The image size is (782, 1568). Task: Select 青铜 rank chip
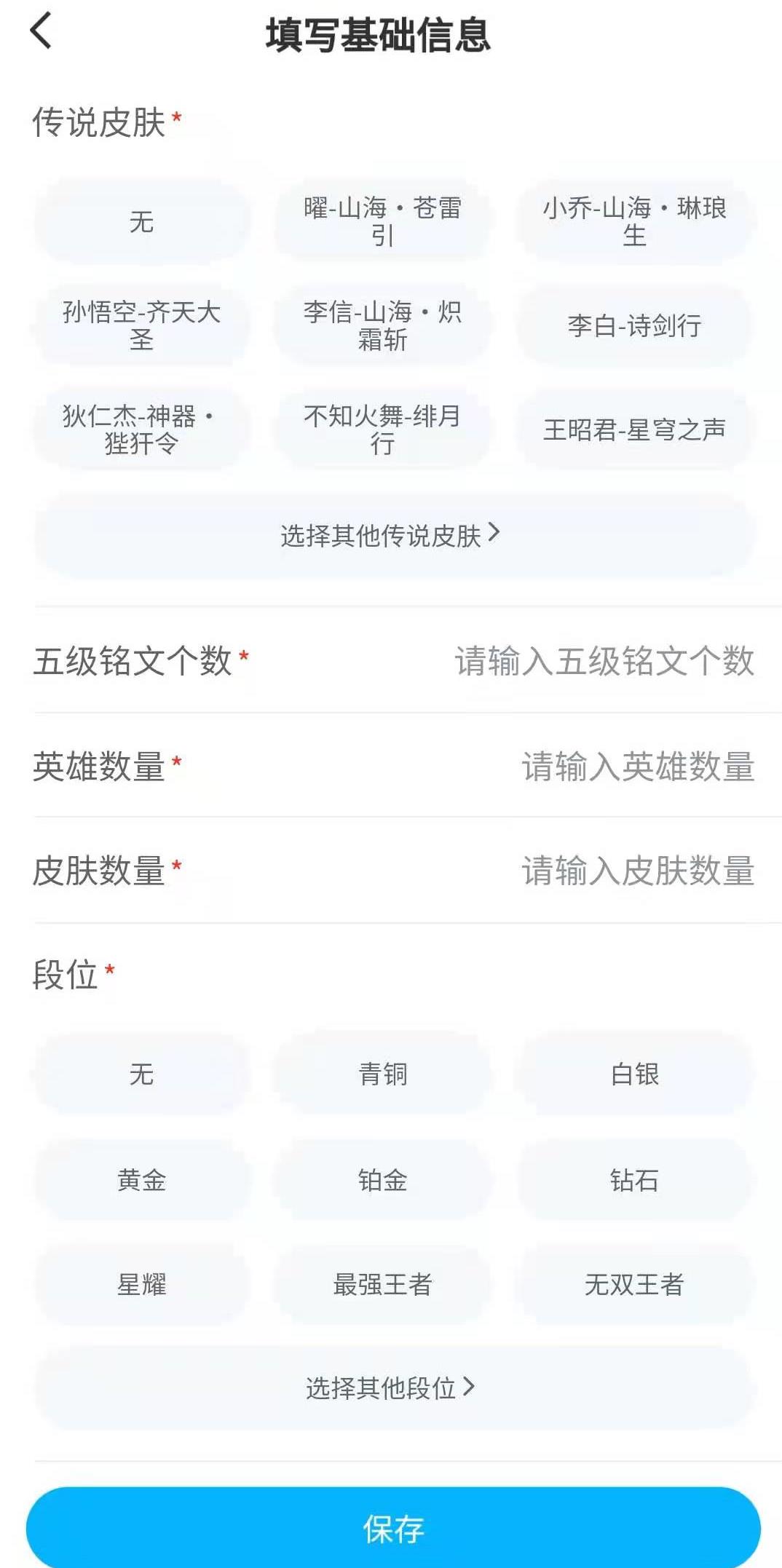382,1074
